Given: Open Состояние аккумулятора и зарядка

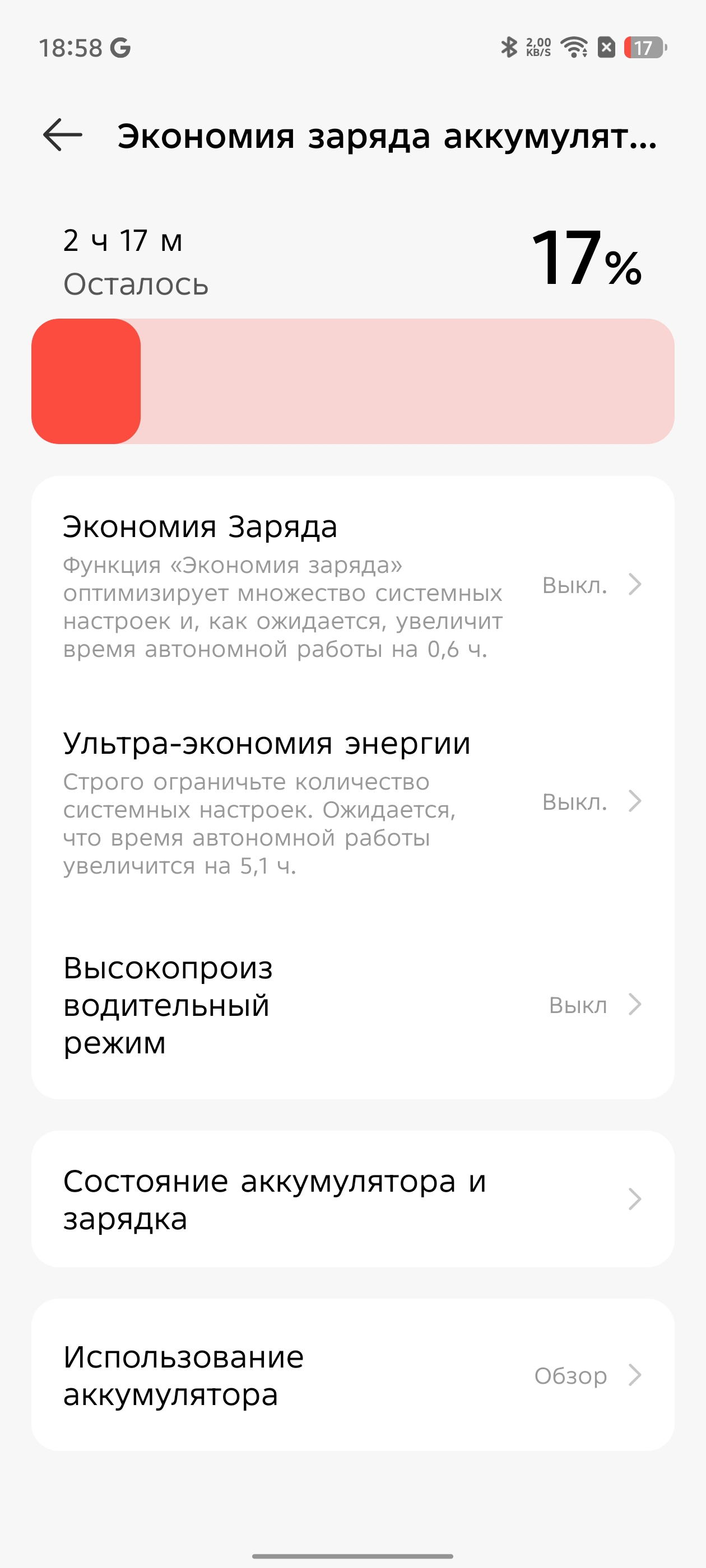Looking at the screenshot, I should click(x=352, y=1199).
